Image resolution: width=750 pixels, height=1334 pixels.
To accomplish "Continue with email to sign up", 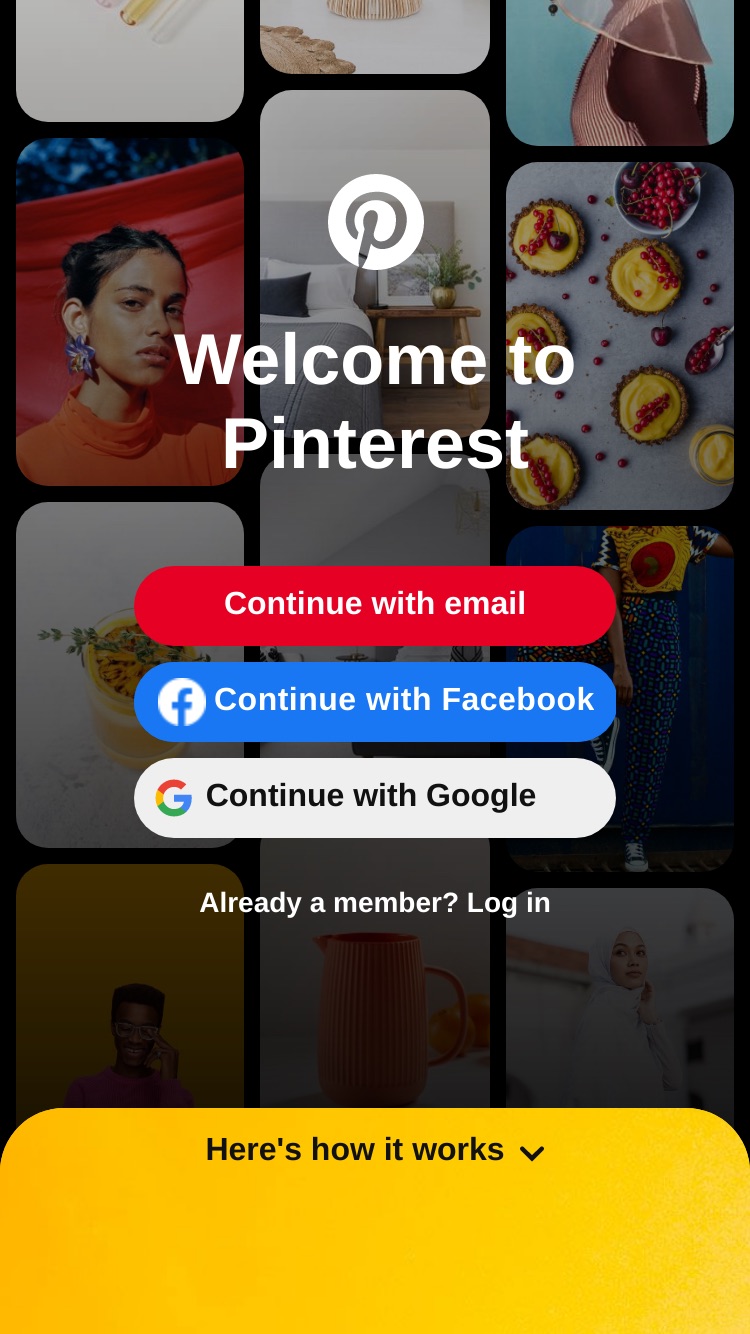I will tap(375, 605).
